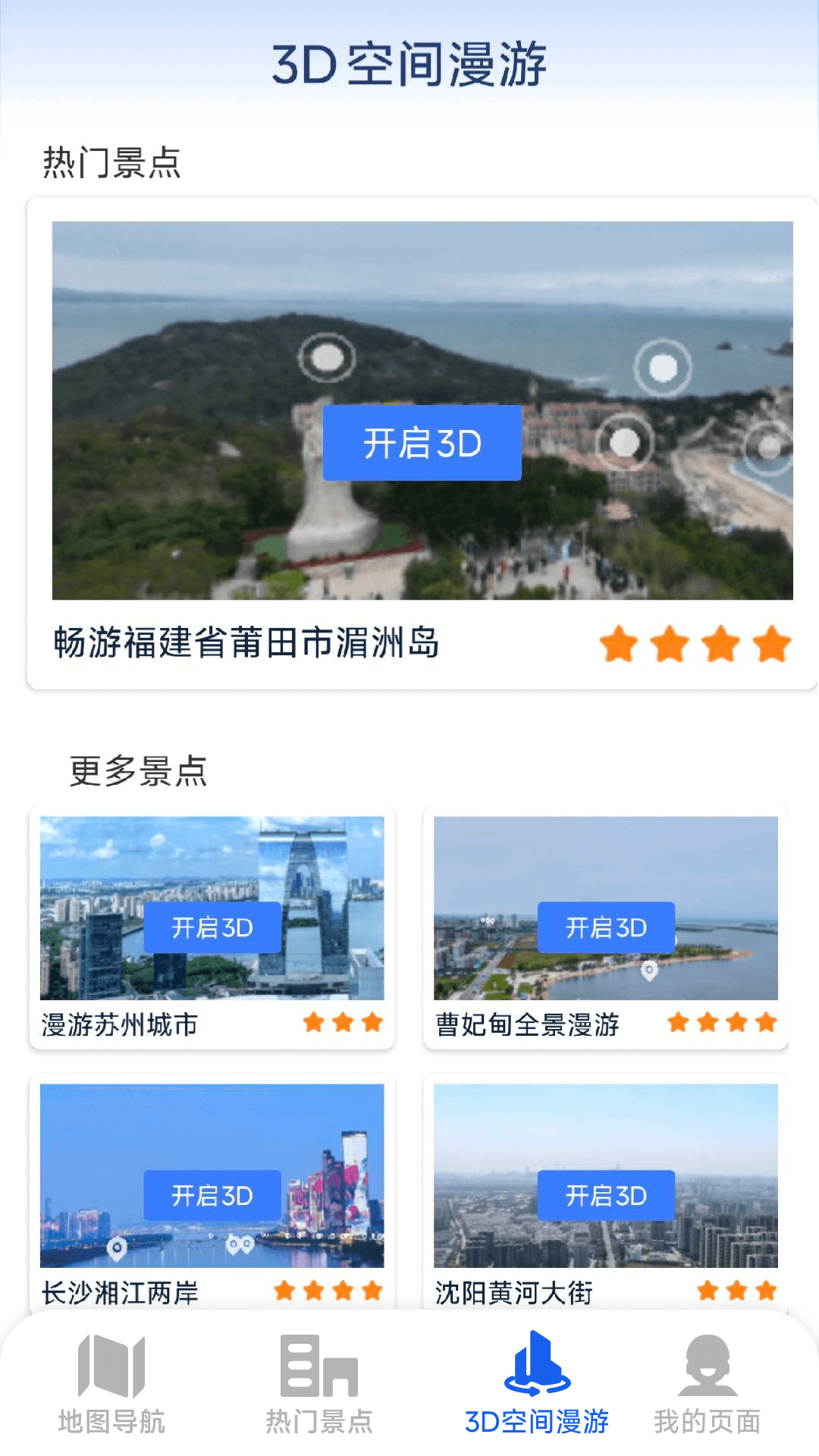The image size is (819, 1456).
Task: Open 3D tour of 长沙湘江两岸
Action: tap(212, 1196)
